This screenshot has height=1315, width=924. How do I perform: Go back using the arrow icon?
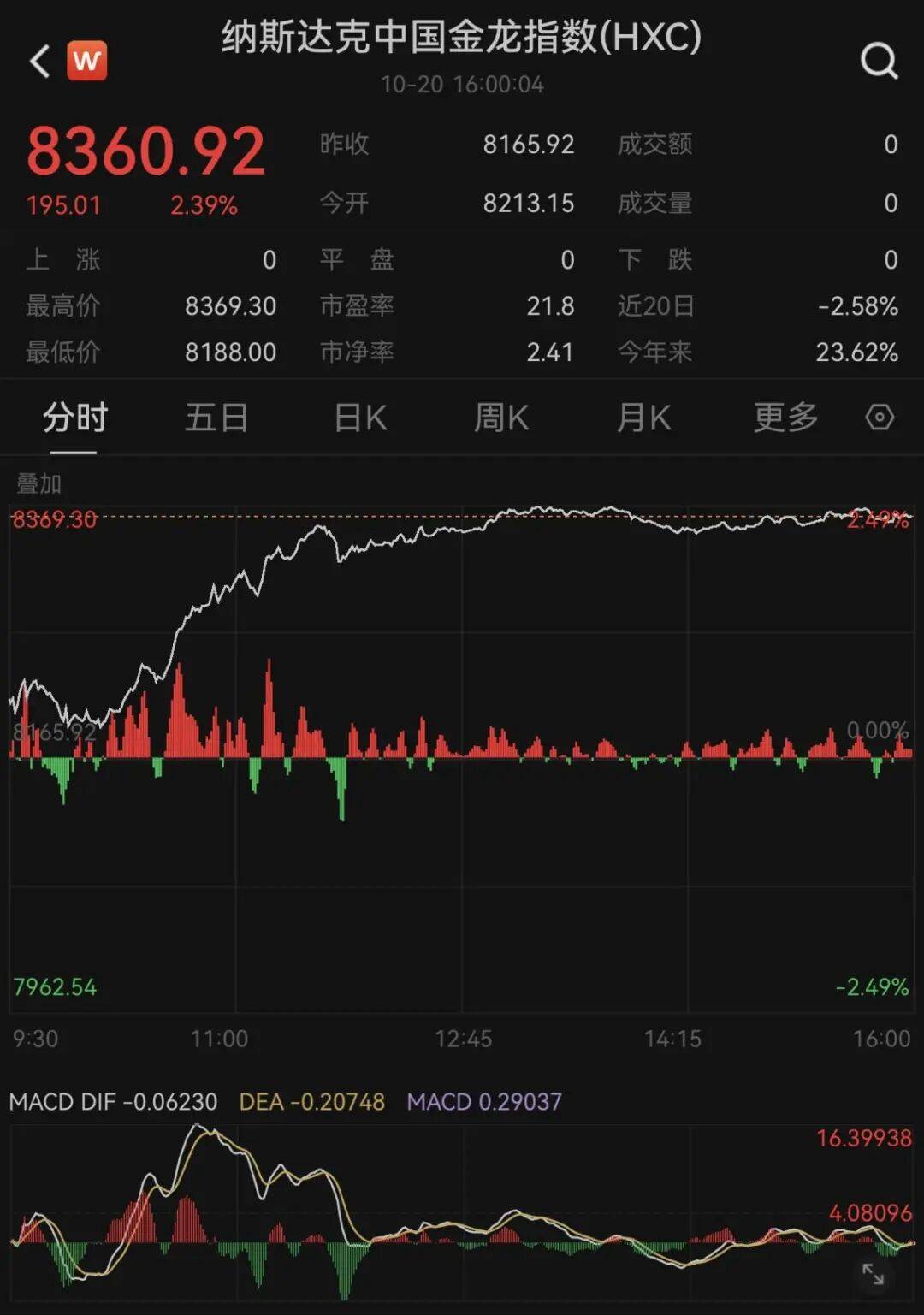coord(39,62)
